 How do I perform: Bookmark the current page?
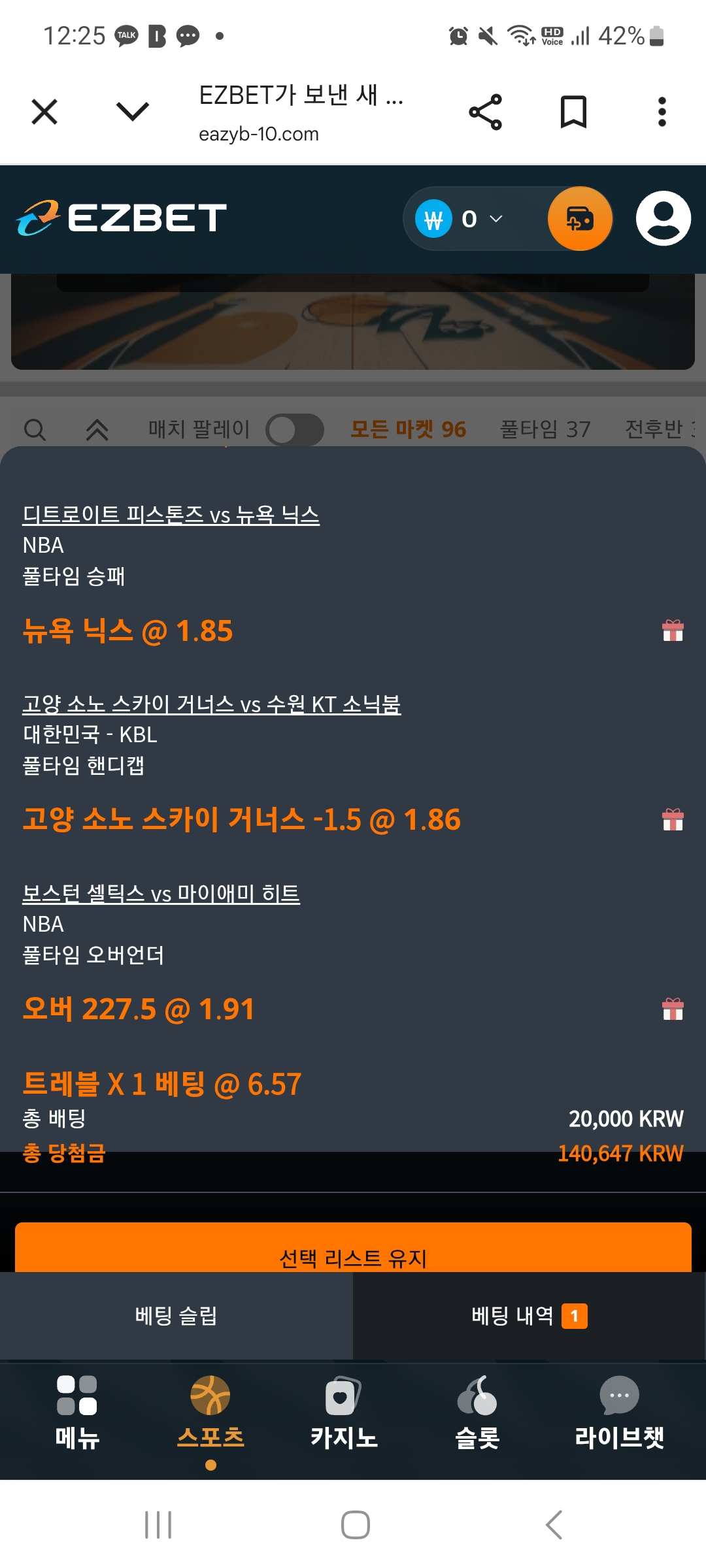(x=574, y=112)
